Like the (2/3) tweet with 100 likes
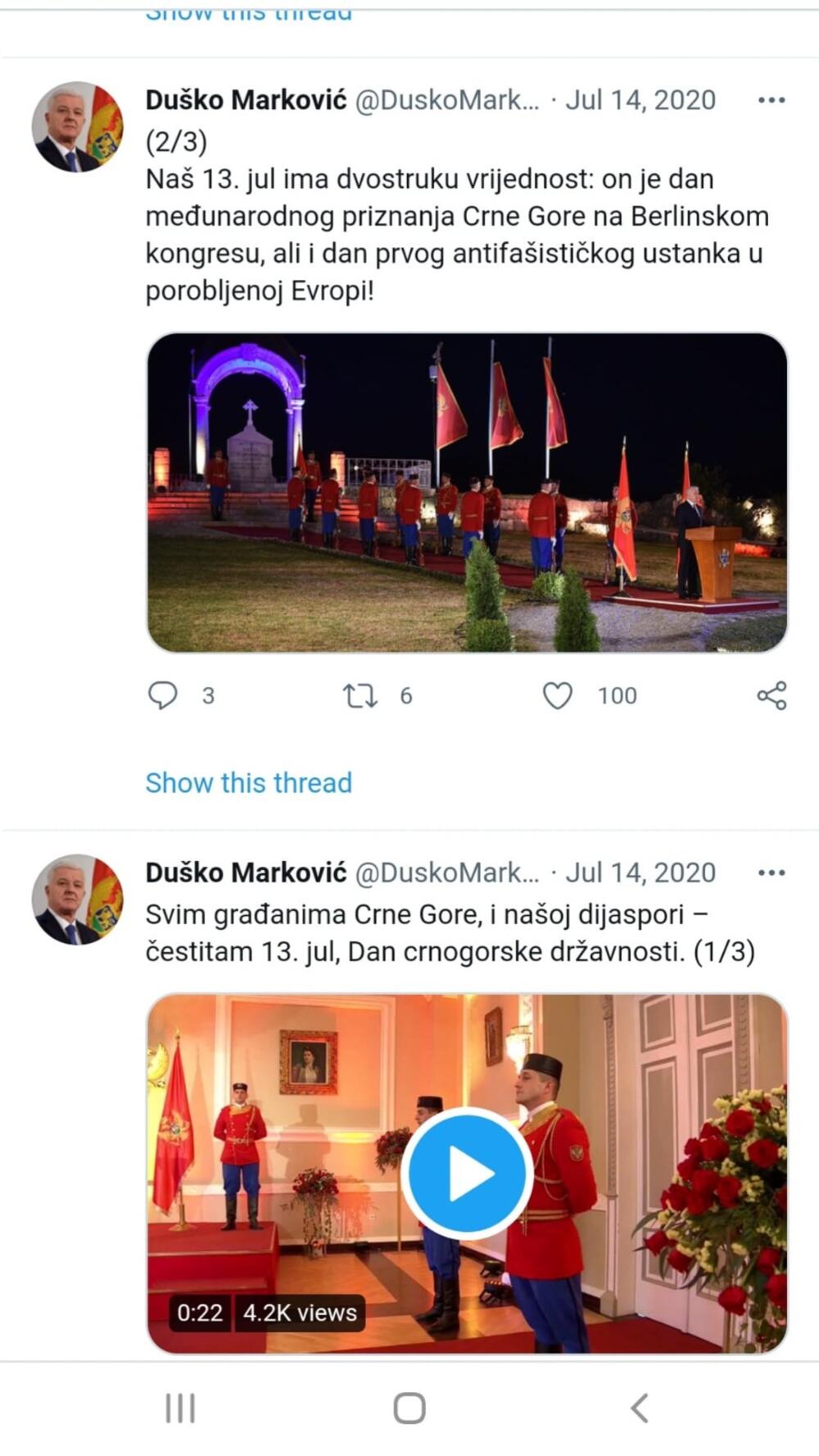The height and width of the screenshot is (1456, 819). tap(558, 695)
